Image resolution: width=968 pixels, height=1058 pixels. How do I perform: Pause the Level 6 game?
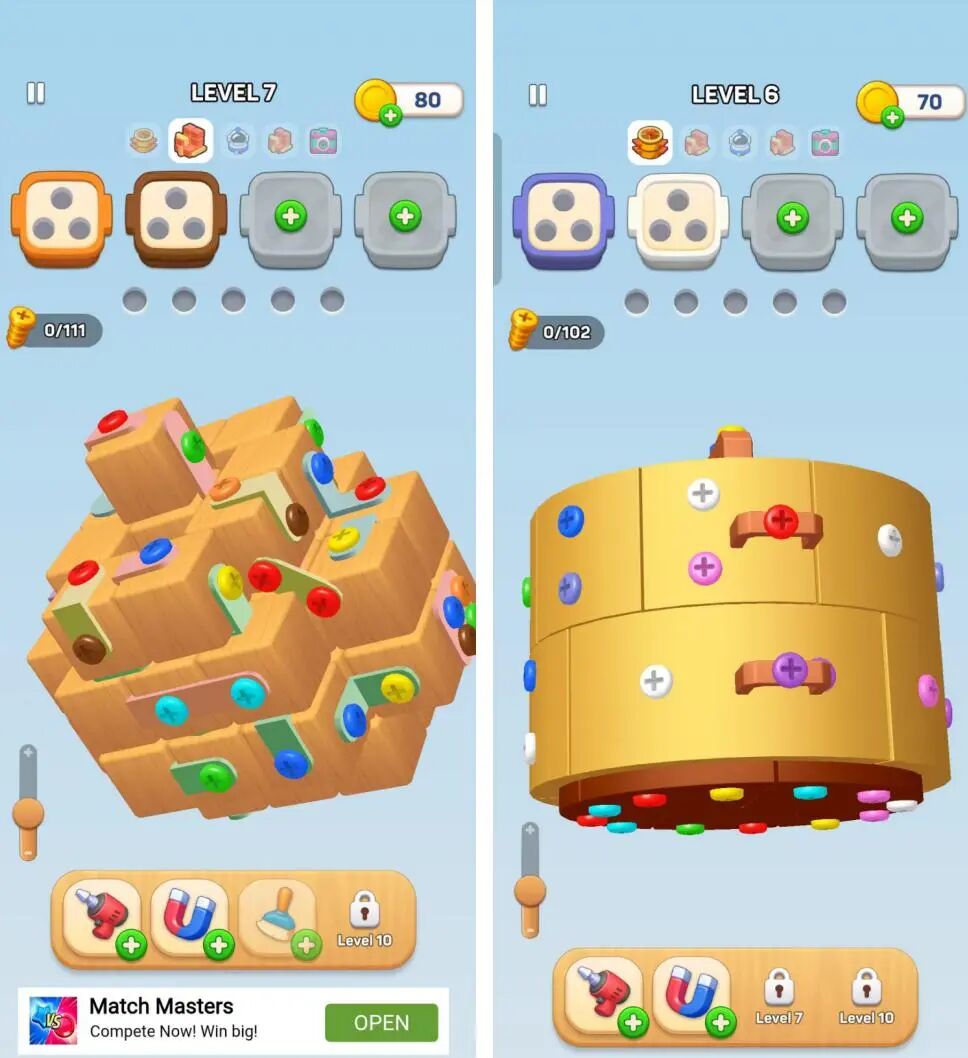click(538, 94)
